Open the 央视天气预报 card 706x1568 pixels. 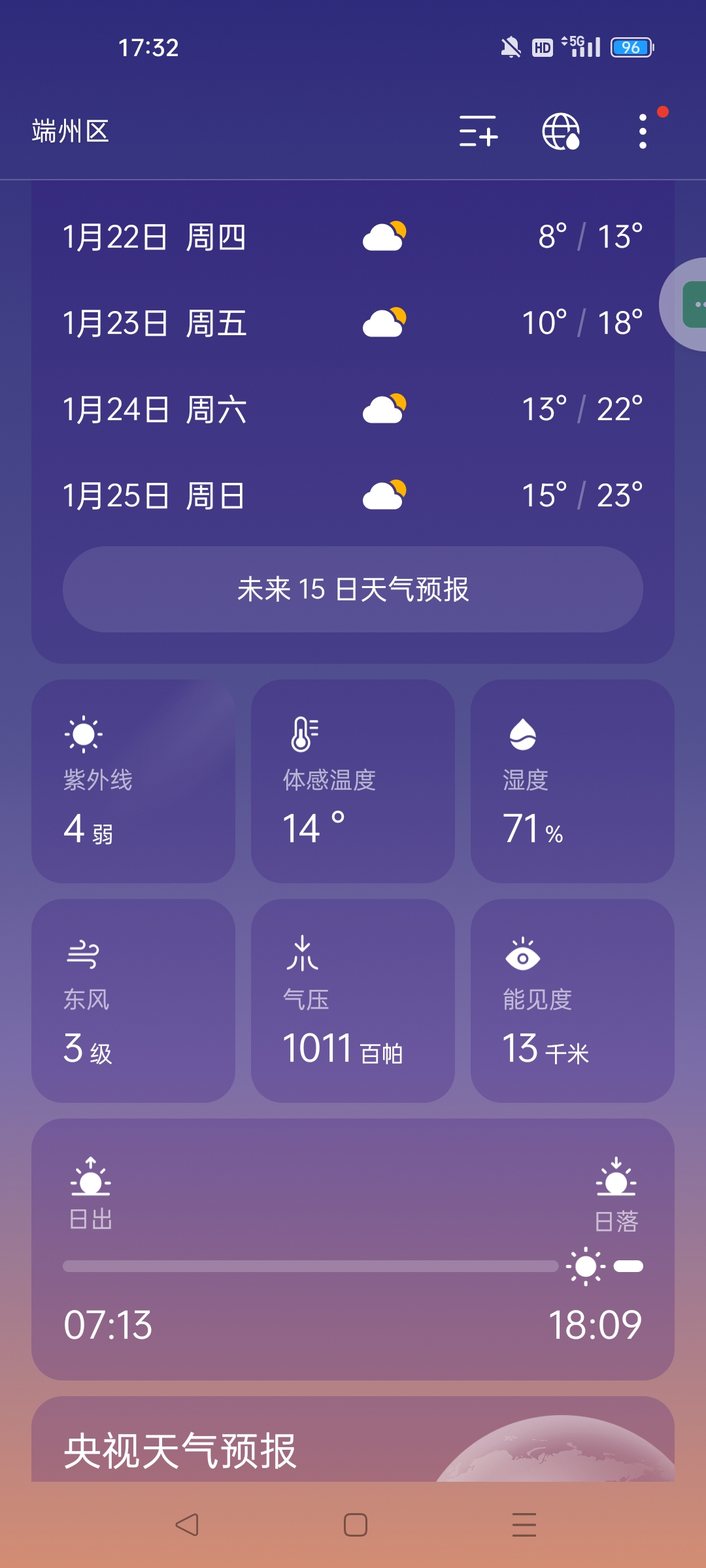point(353,1444)
